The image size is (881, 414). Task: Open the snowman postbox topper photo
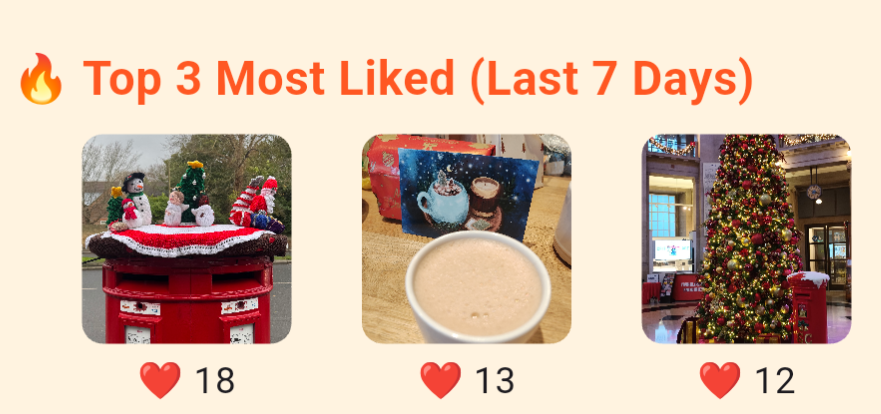click(x=186, y=239)
